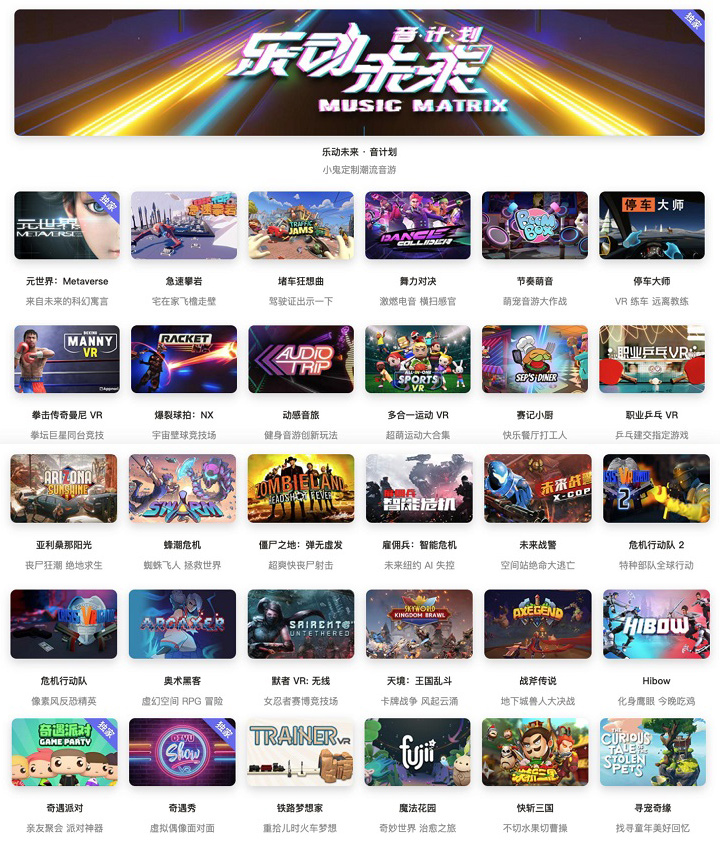Viewport: 720px width, 842px height.
Task: View 舞力对决 Dance Collider
Action: pos(418,225)
